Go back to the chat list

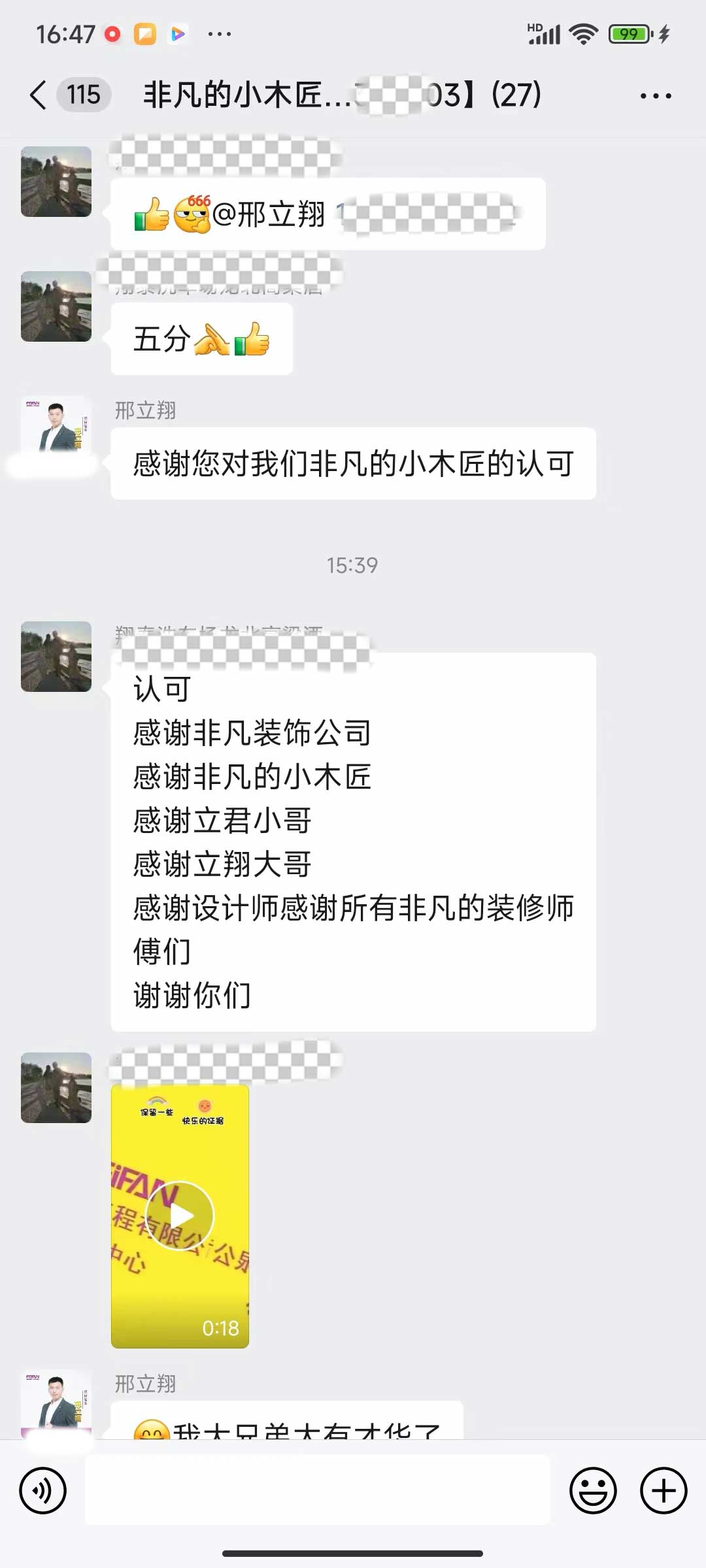39,95
